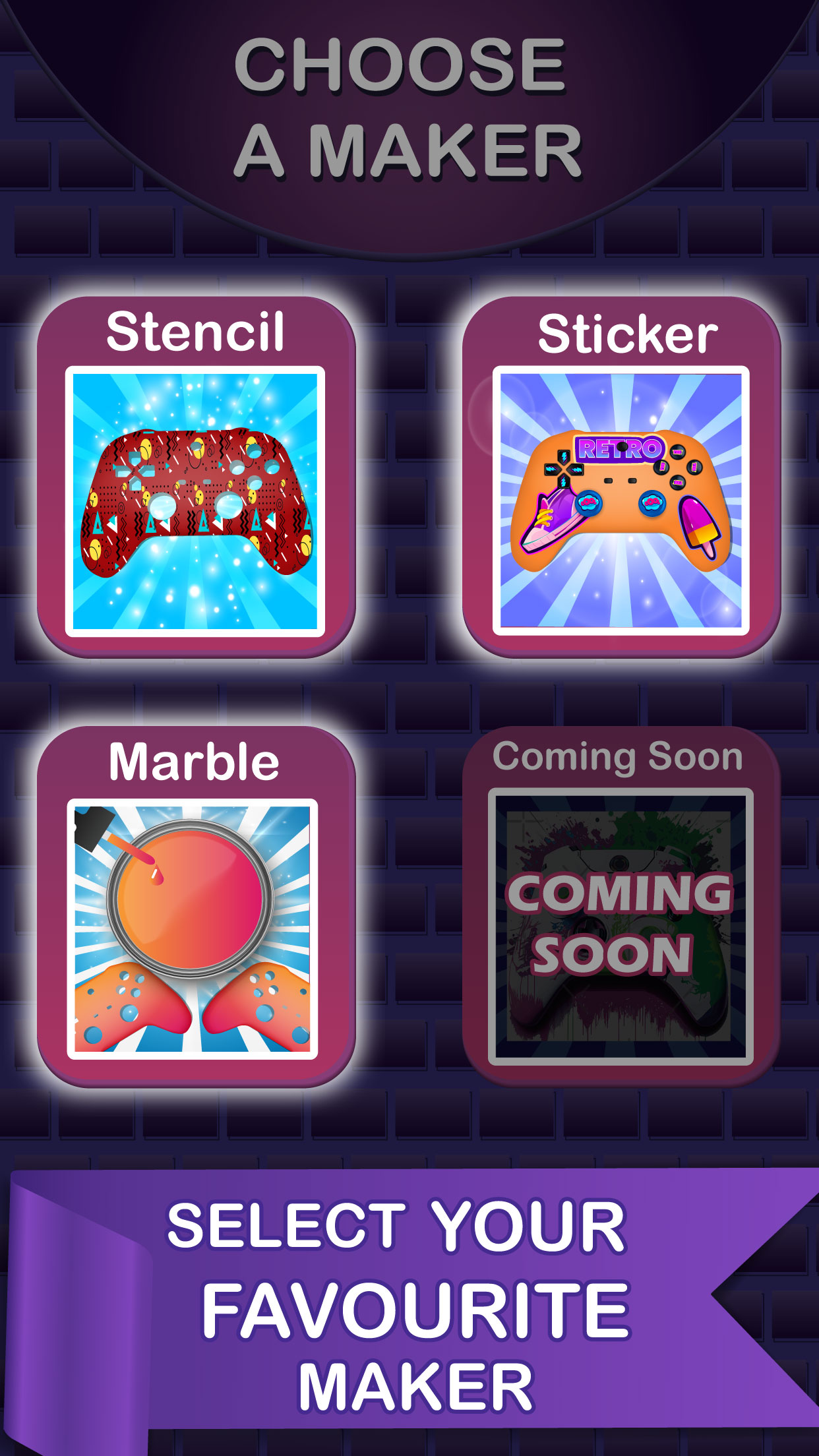Viewport: 819px width, 1456px height.
Task: Open the Sticker maker card
Action: tap(621, 477)
